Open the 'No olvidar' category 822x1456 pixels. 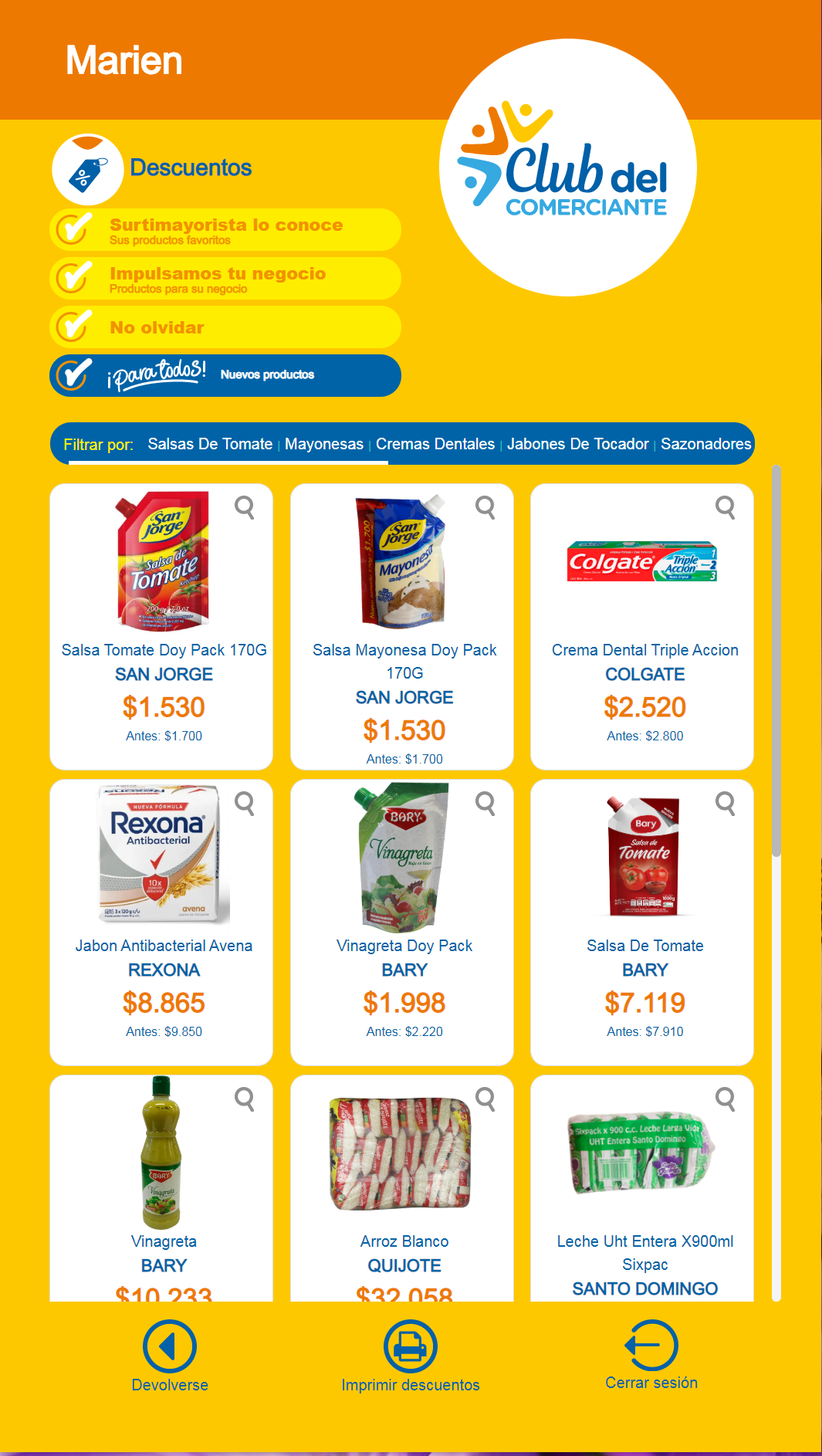coord(225,327)
